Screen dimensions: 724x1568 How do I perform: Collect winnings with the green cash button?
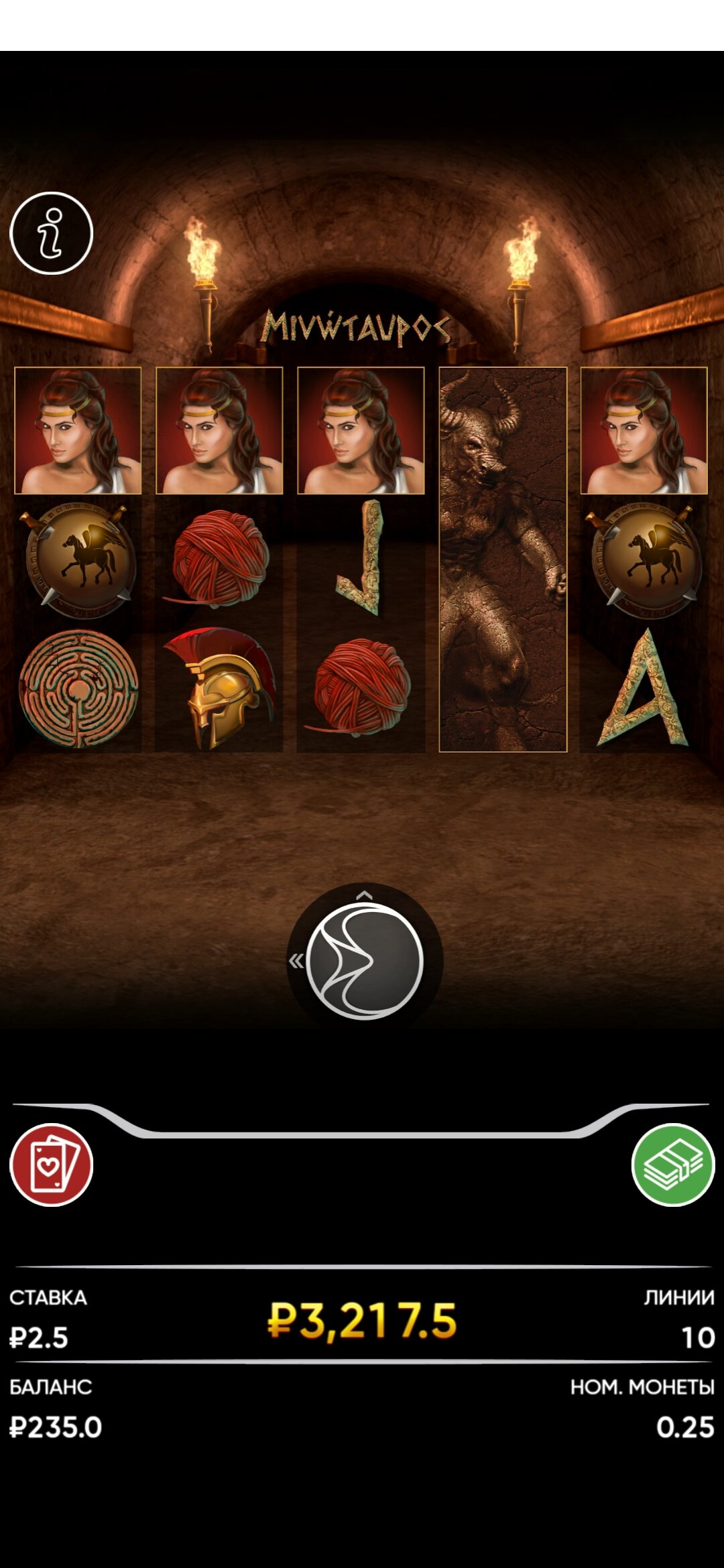(673, 1165)
